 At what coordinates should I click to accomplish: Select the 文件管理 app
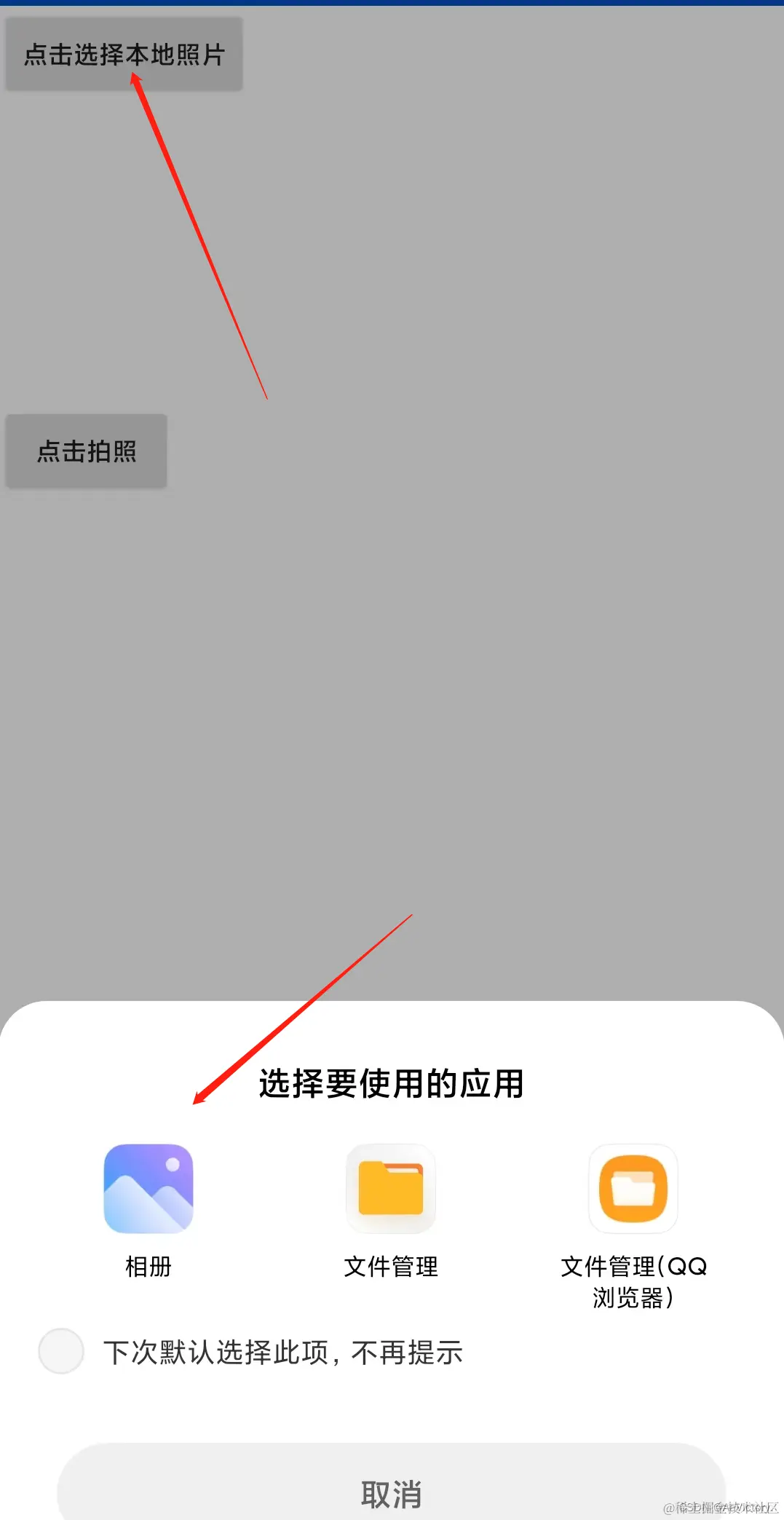click(x=391, y=1189)
